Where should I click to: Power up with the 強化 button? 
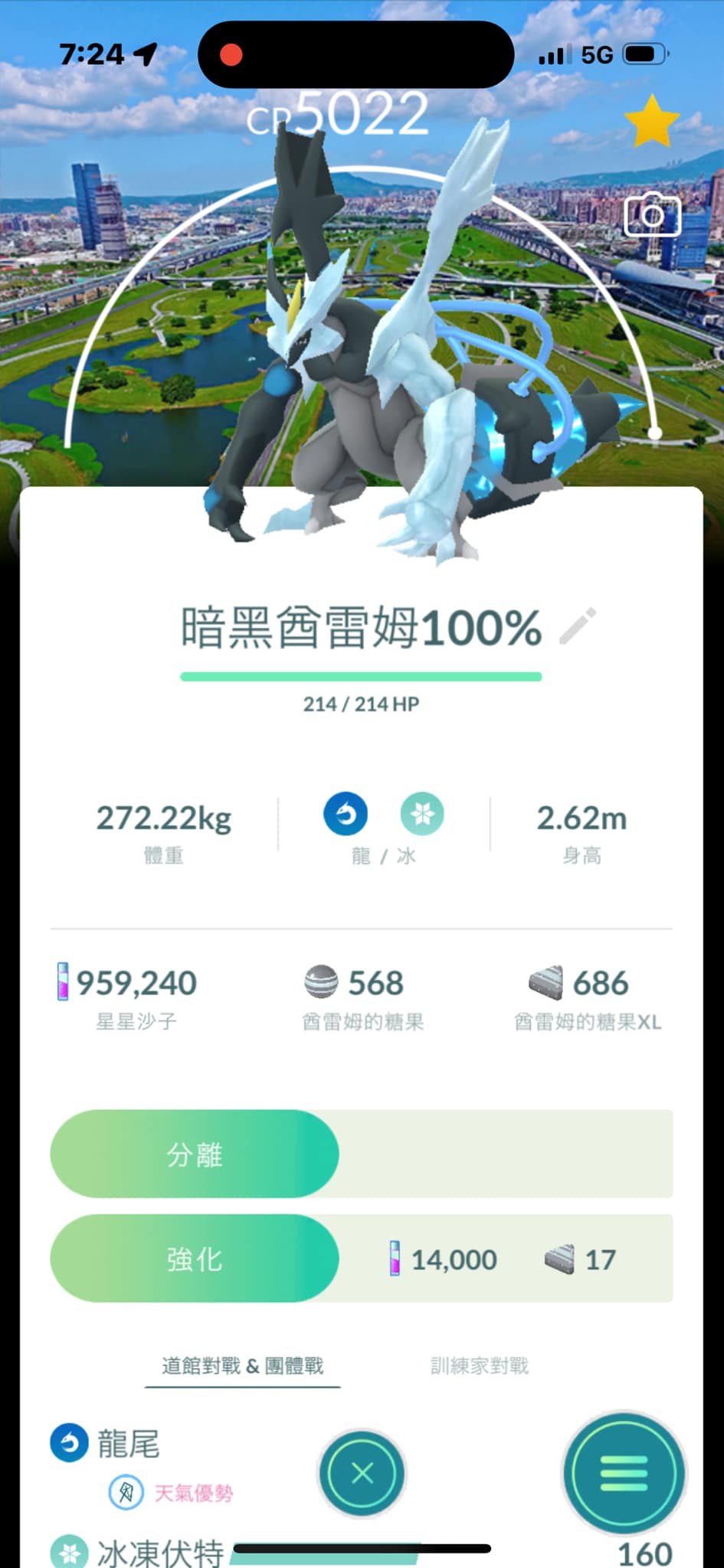(x=195, y=1259)
